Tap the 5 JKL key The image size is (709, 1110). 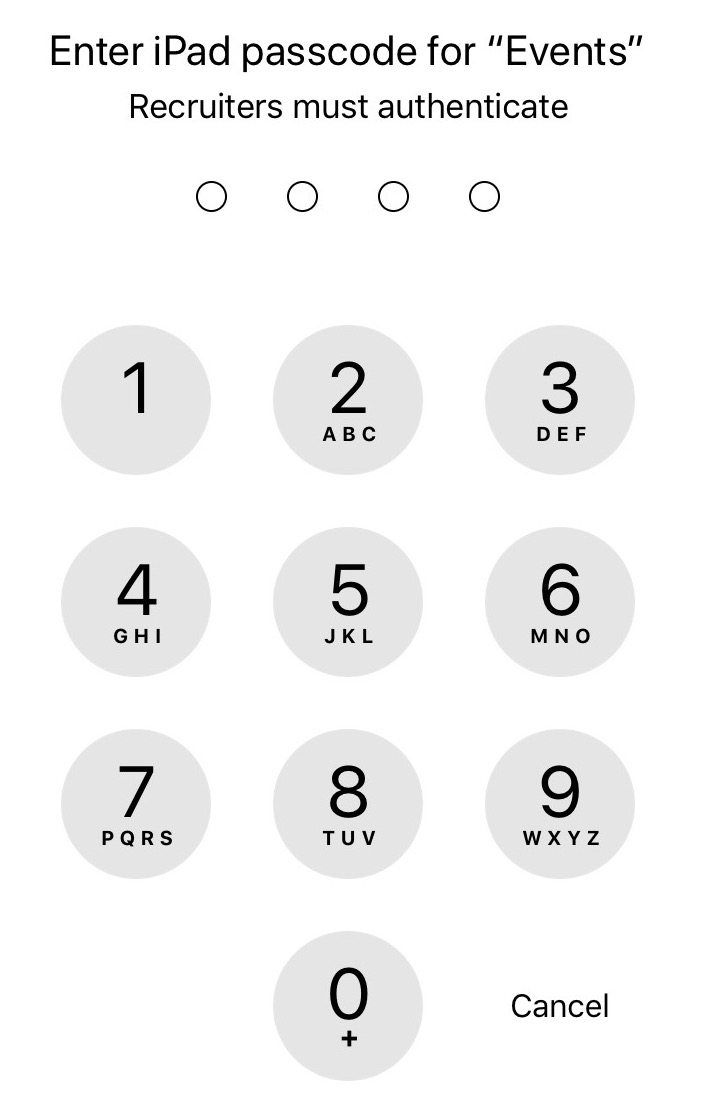tap(348, 602)
